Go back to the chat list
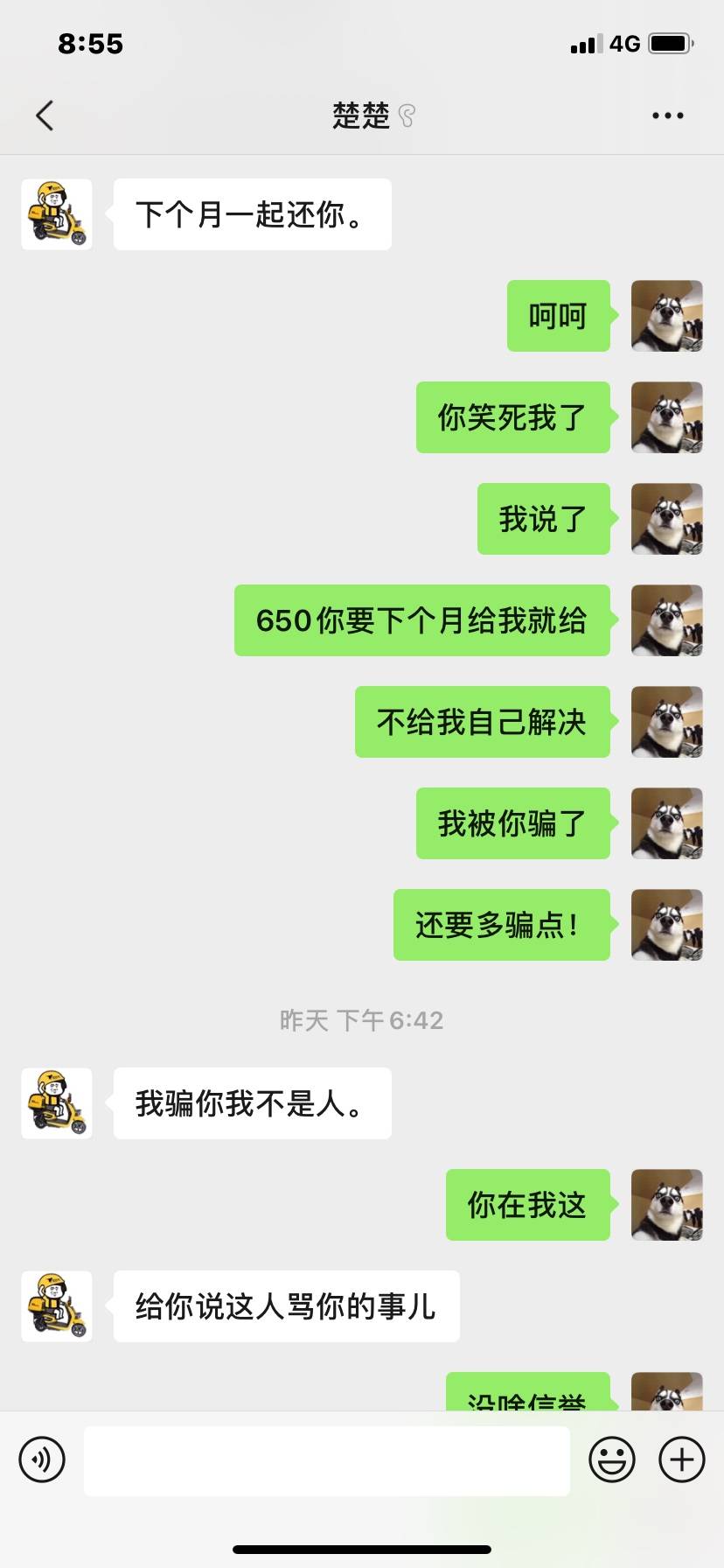 pos(45,115)
